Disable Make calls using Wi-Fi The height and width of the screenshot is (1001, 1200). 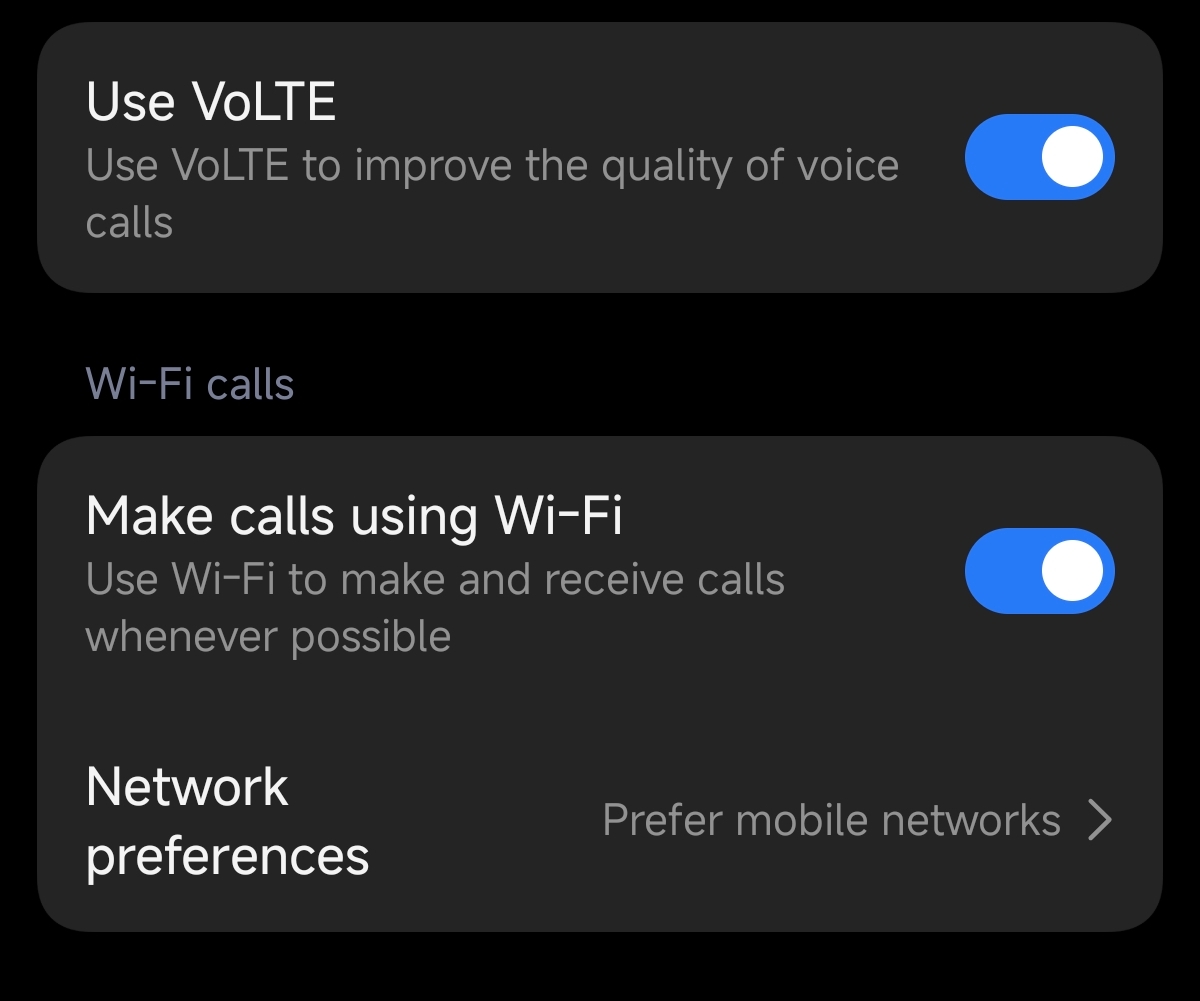click(x=1039, y=571)
